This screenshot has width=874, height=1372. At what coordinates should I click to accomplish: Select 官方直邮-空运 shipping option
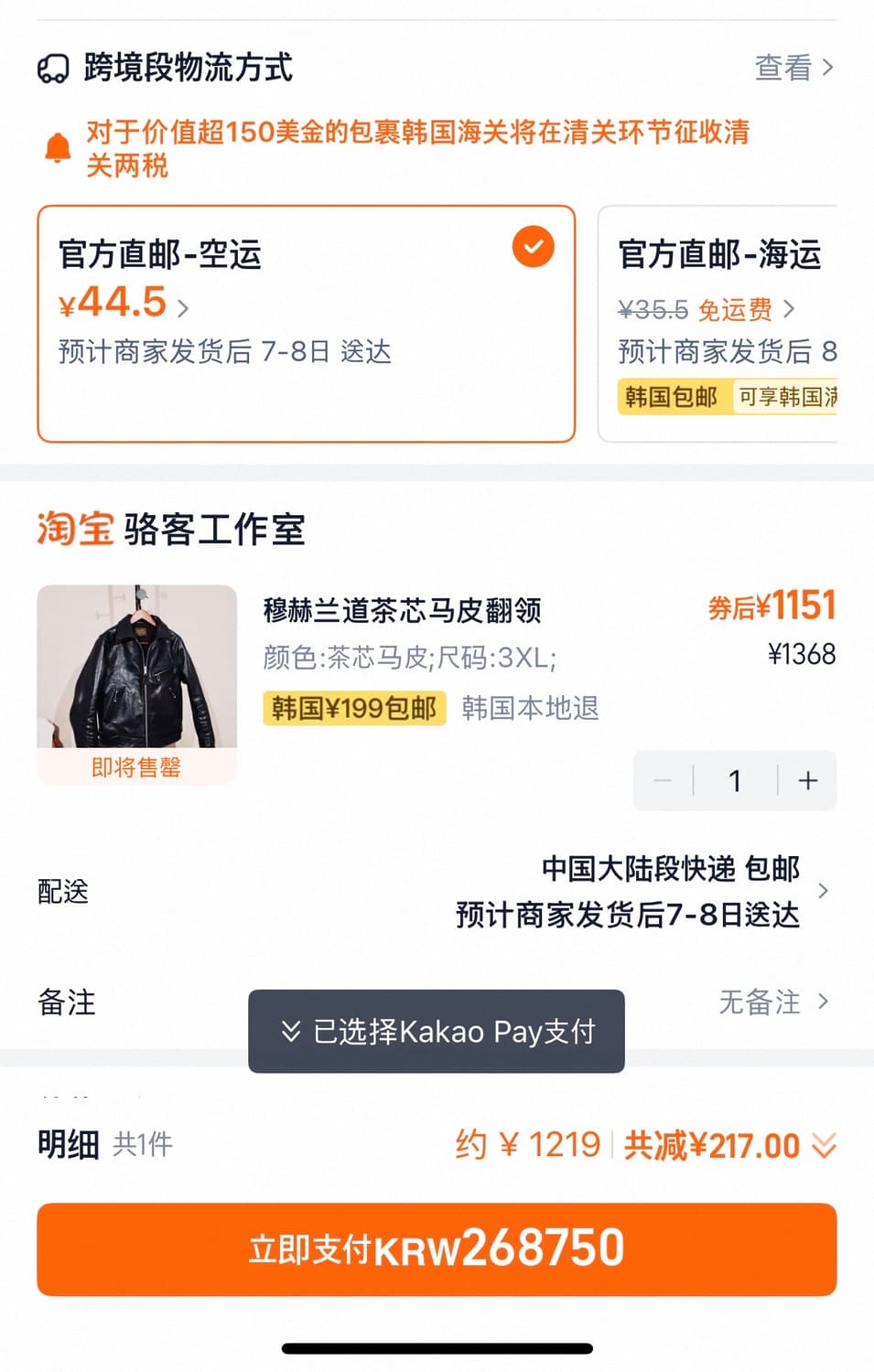(275, 320)
